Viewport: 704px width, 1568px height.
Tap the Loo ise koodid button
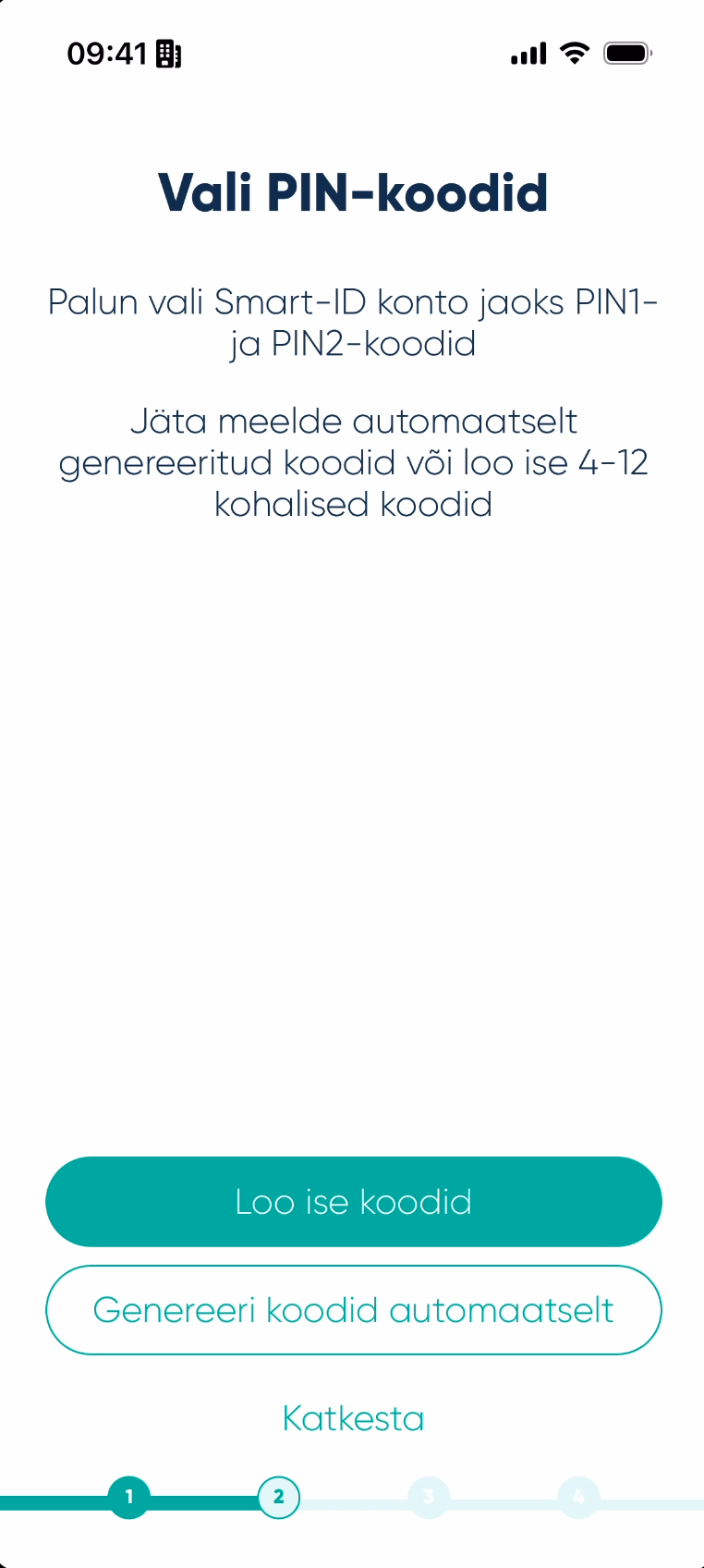(353, 1201)
